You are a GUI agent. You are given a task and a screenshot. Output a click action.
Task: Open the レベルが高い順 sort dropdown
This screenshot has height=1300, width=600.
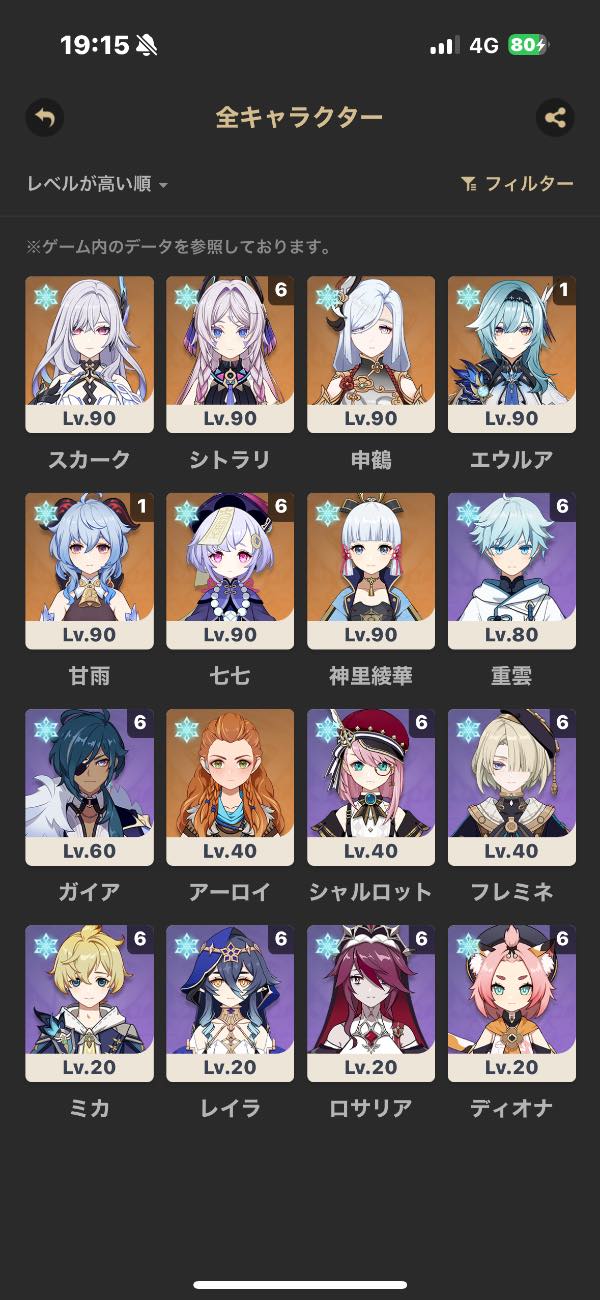click(x=97, y=184)
